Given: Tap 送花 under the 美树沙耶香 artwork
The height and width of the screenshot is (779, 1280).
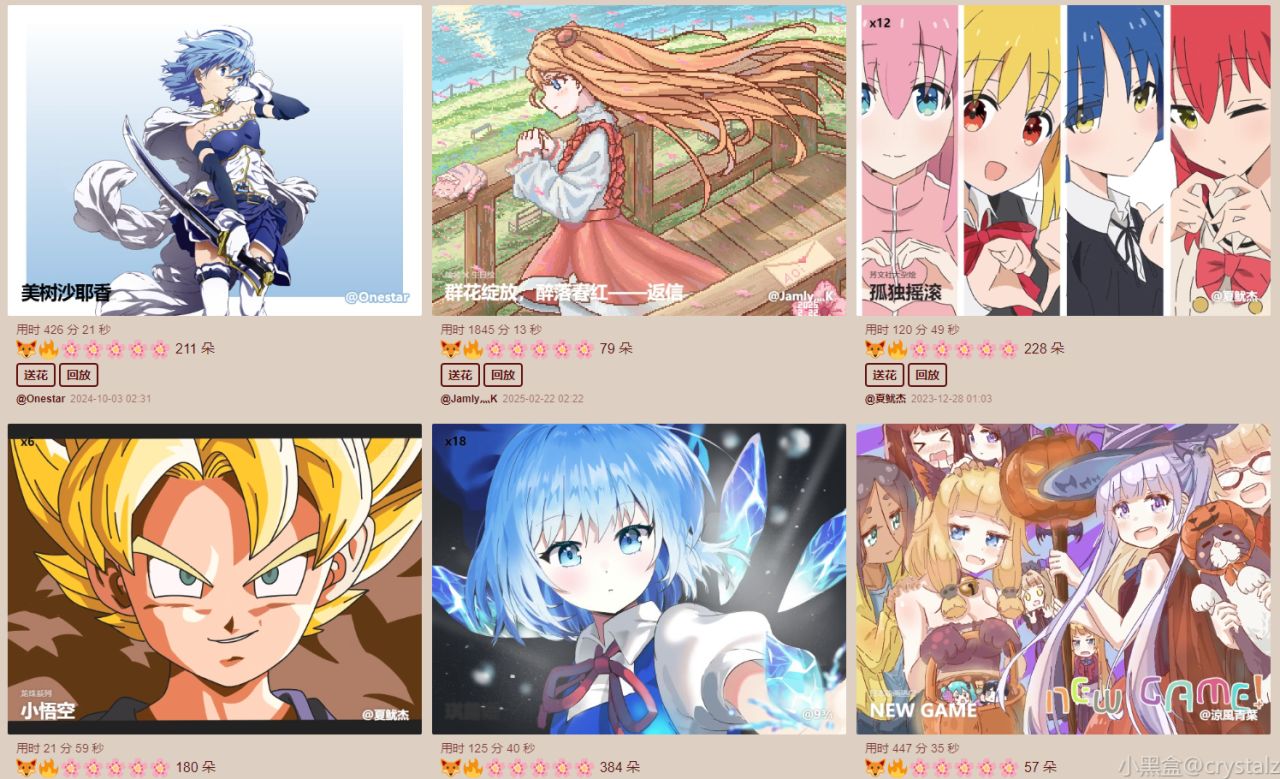Looking at the screenshot, I should click(35, 375).
